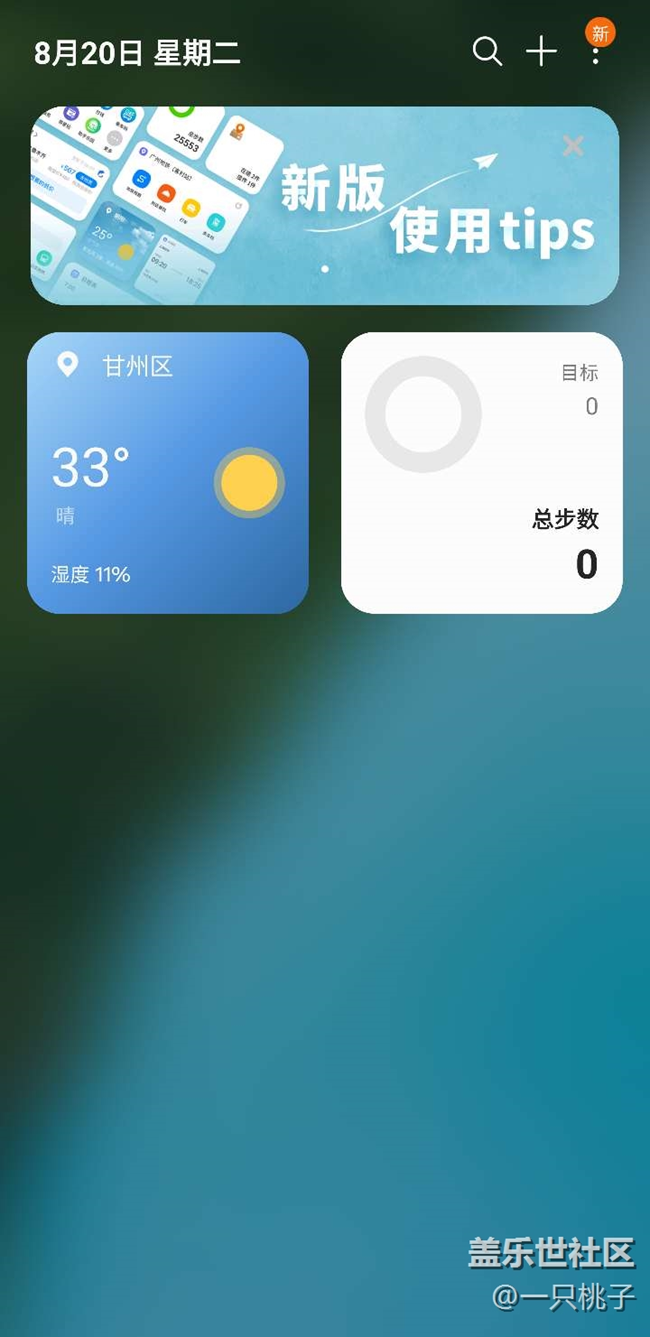This screenshot has height=1337, width=650.
Task: Open the 总步数 step counter widget
Action: pos(482,473)
